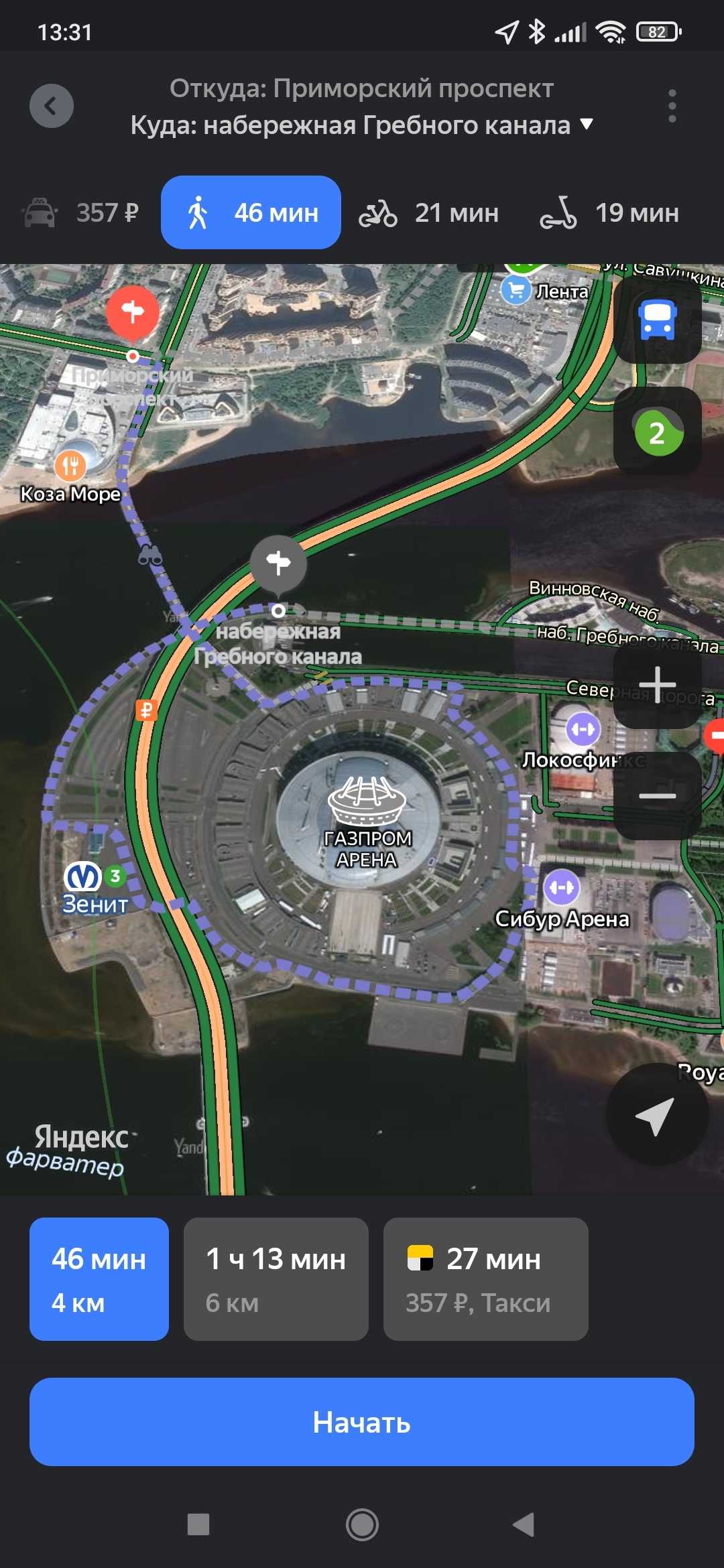The height and width of the screenshot is (1568, 724).
Task: Go to the system home screen
Action: 362,1524
